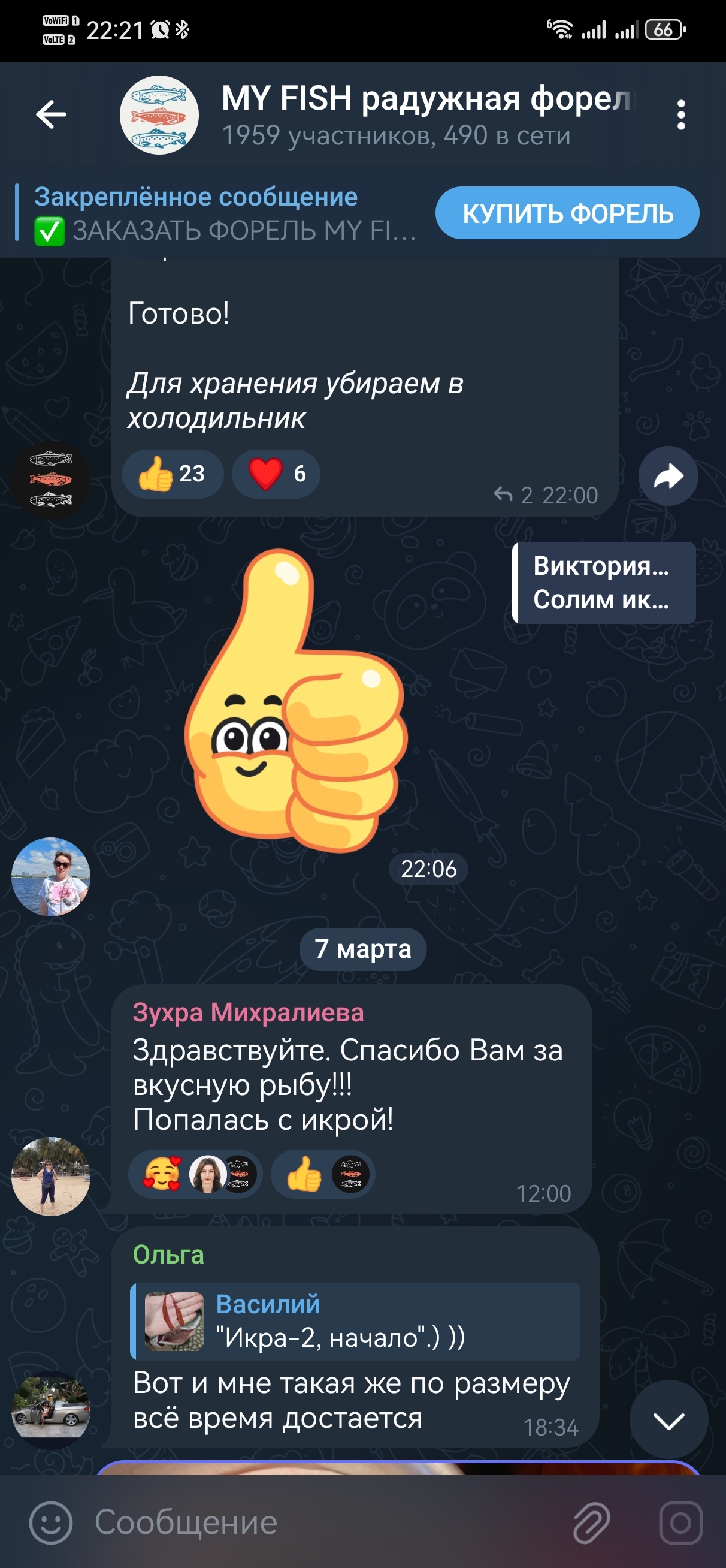
Task: Open the thumbs-up sticker sent at 22:06
Action: pyautogui.click(x=297, y=700)
